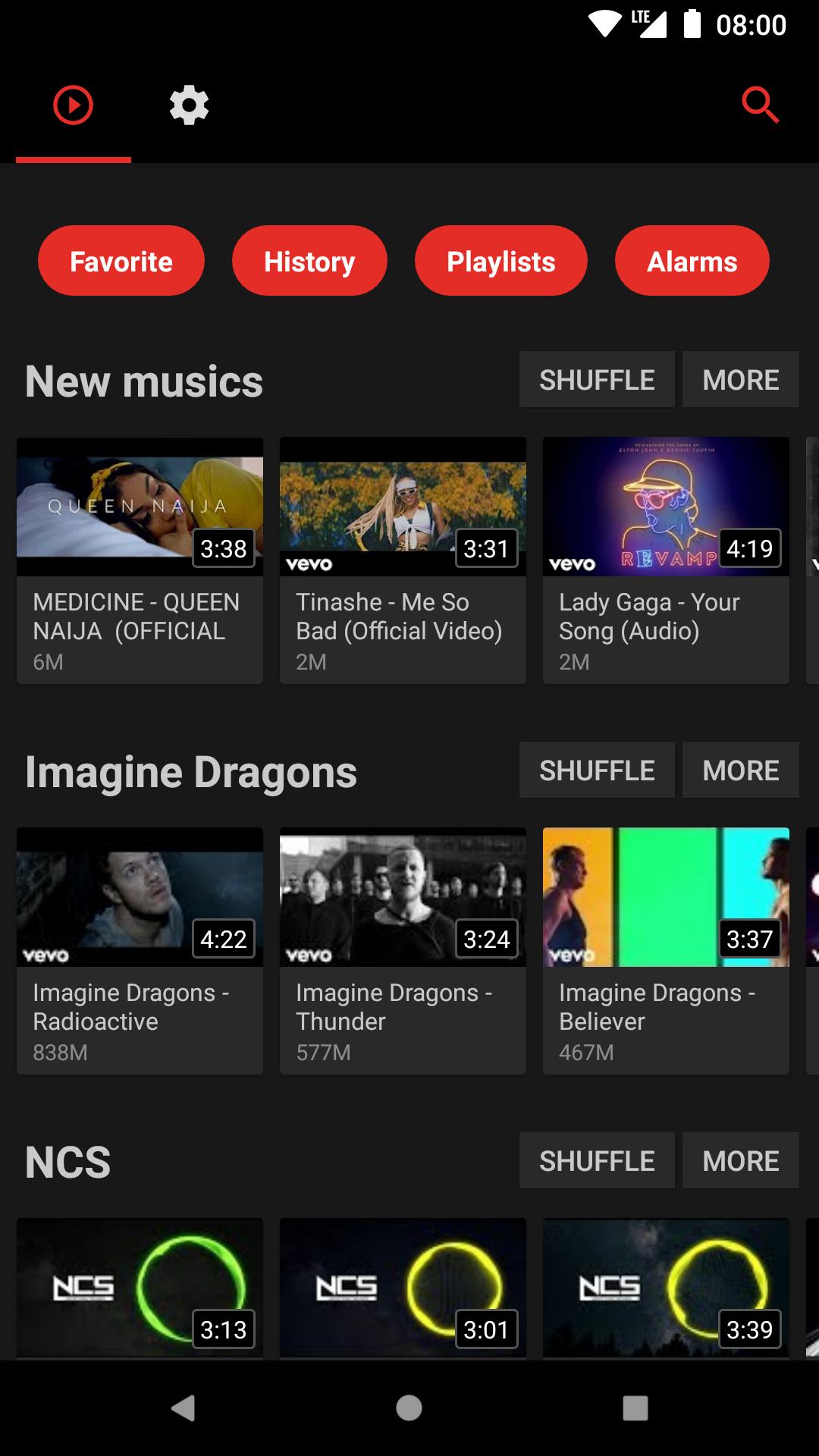Open Lady Gaga - Your Song
The width and height of the screenshot is (819, 1456).
pyautogui.click(x=666, y=560)
